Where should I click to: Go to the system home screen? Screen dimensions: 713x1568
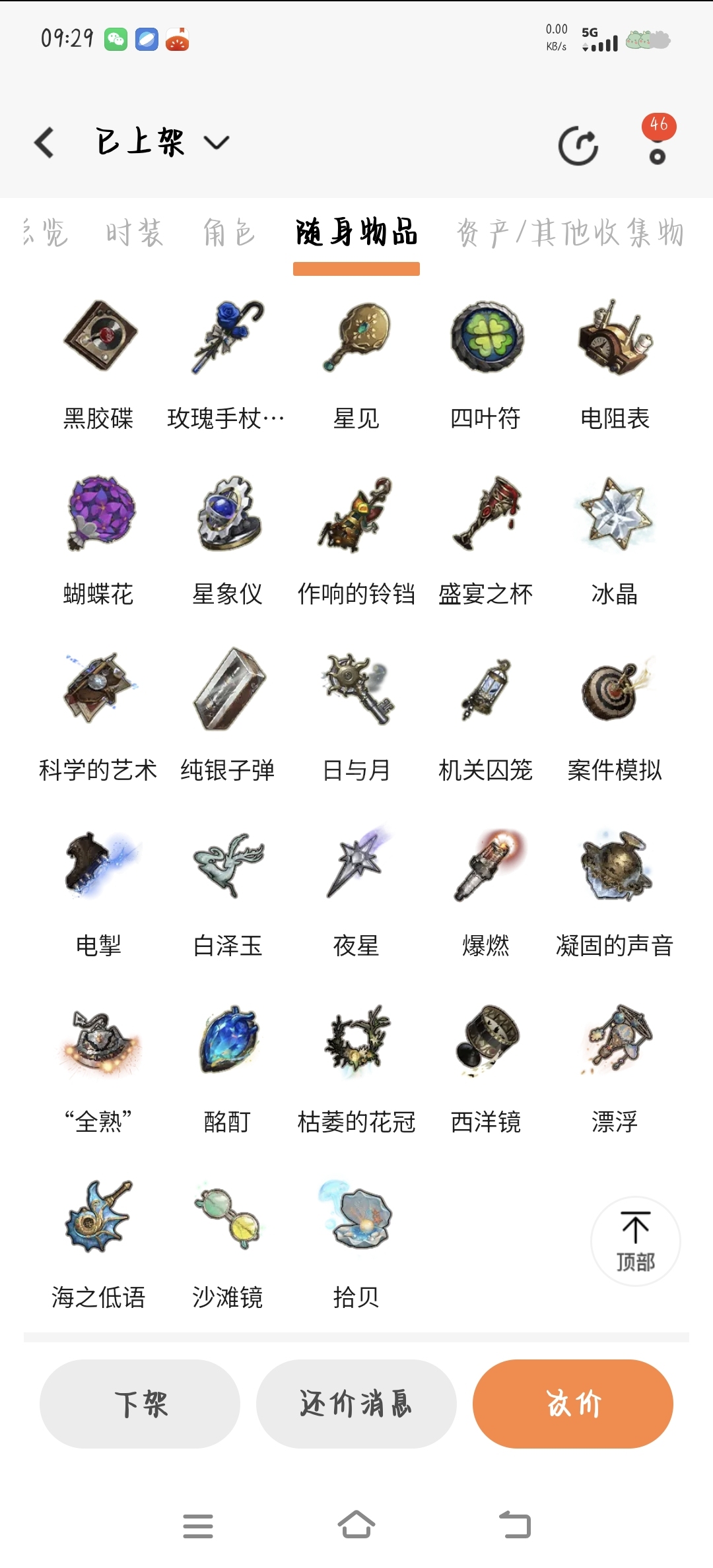pyautogui.click(x=356, y=1524)
